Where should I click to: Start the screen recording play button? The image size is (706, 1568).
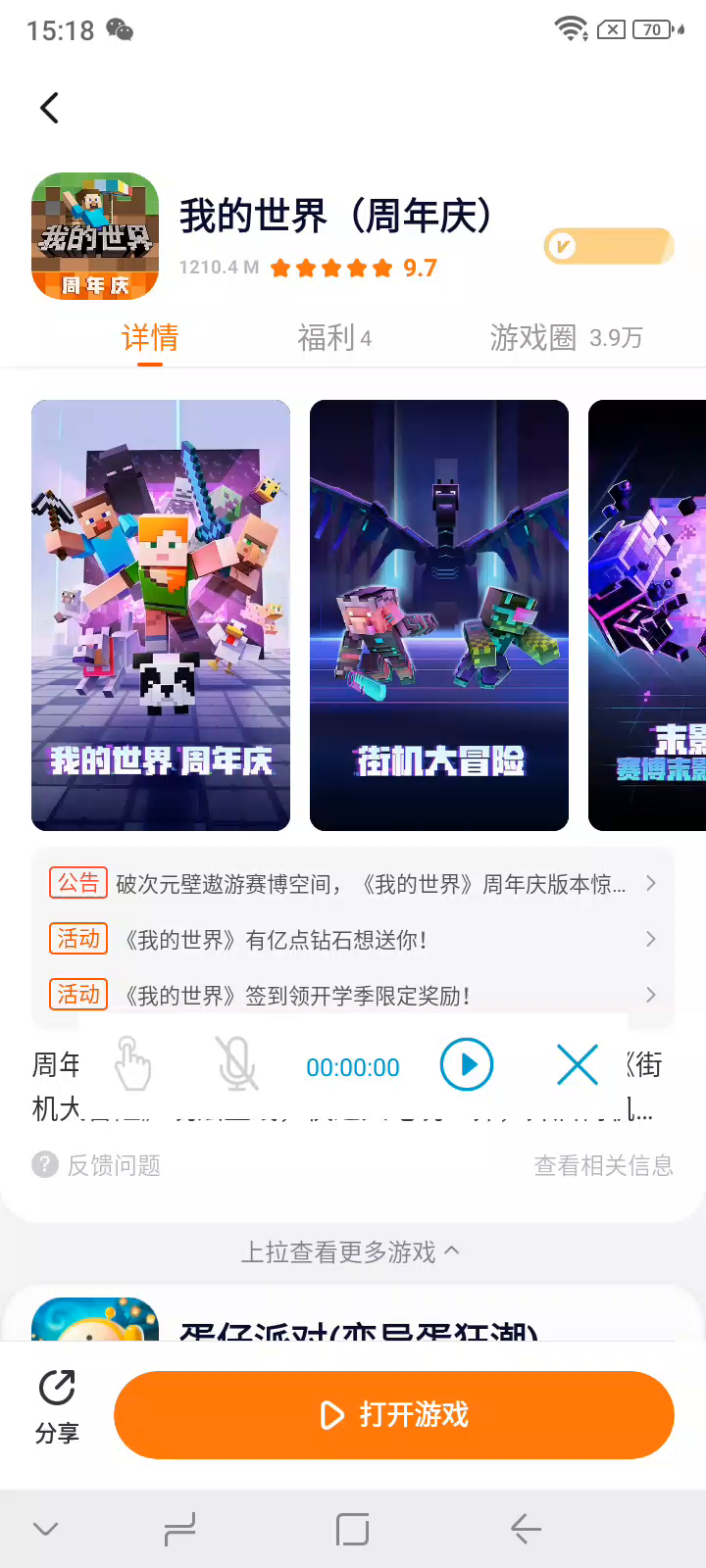[x=466, y=1065]
